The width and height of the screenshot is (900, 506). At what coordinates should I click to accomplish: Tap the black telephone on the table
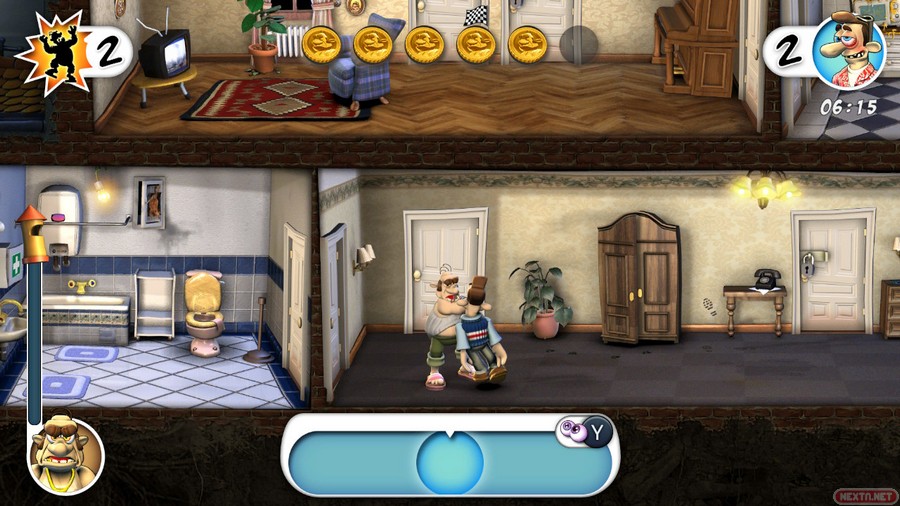(768, 279)
